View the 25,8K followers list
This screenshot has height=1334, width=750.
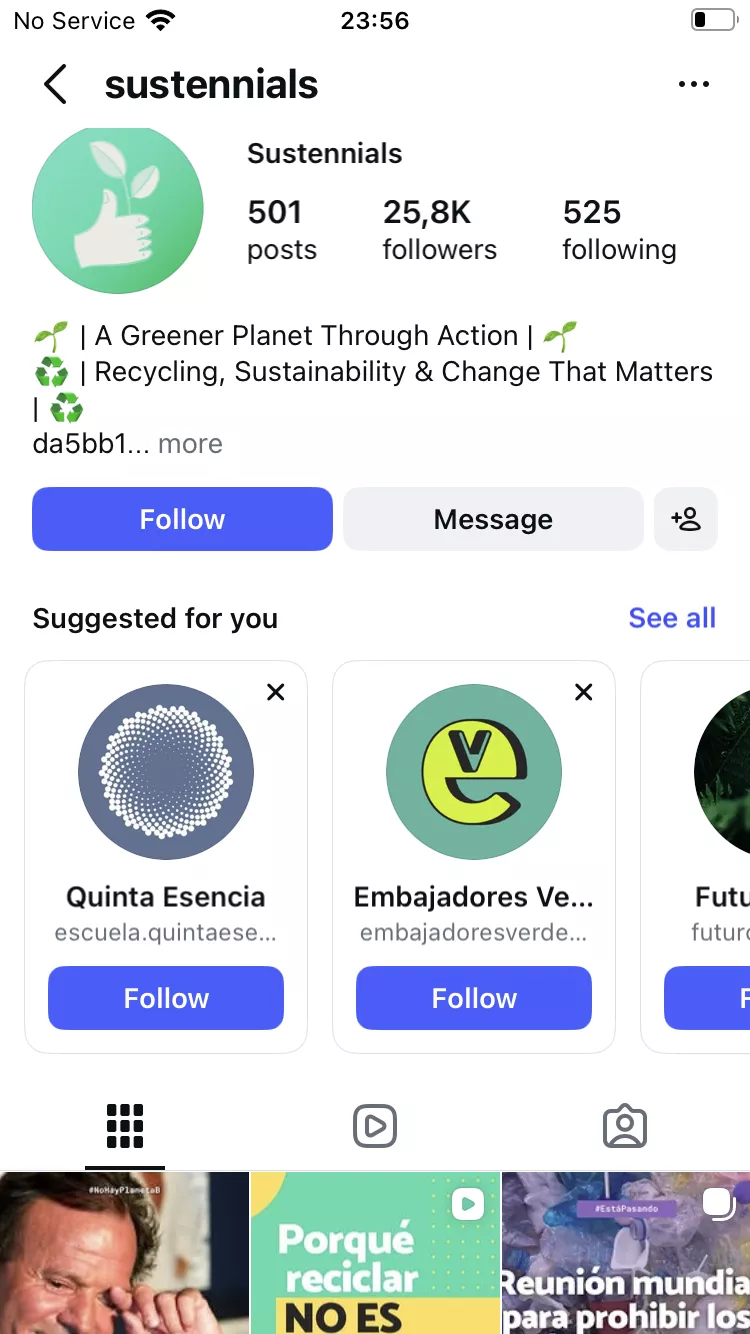(439, 230)
